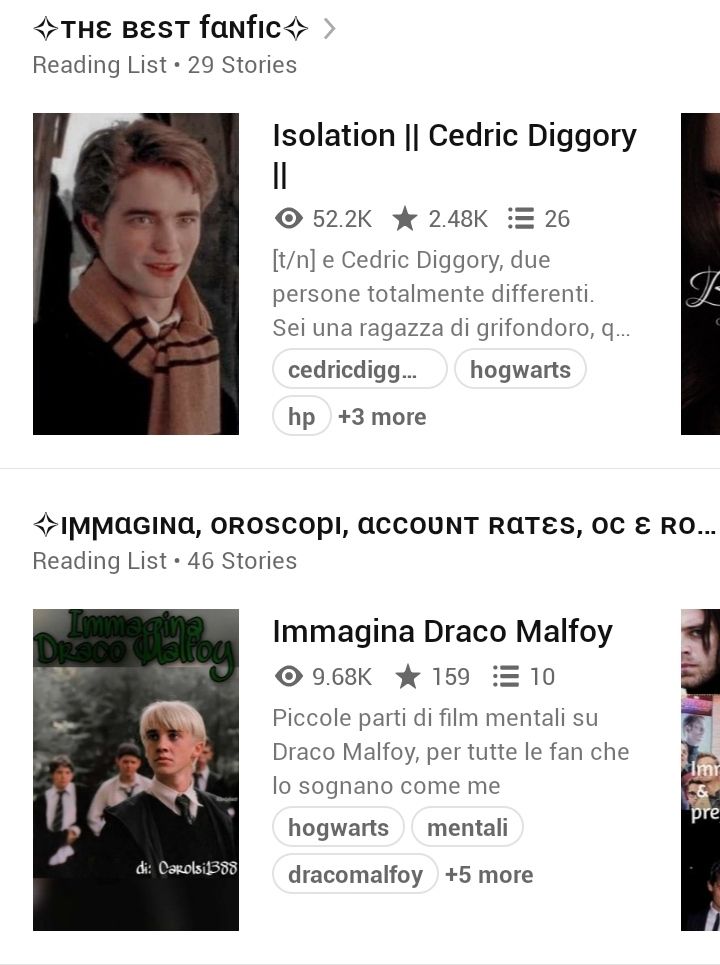
Task: Select the dracomalfoy tag chip
Action: click(x=355, y=875)
